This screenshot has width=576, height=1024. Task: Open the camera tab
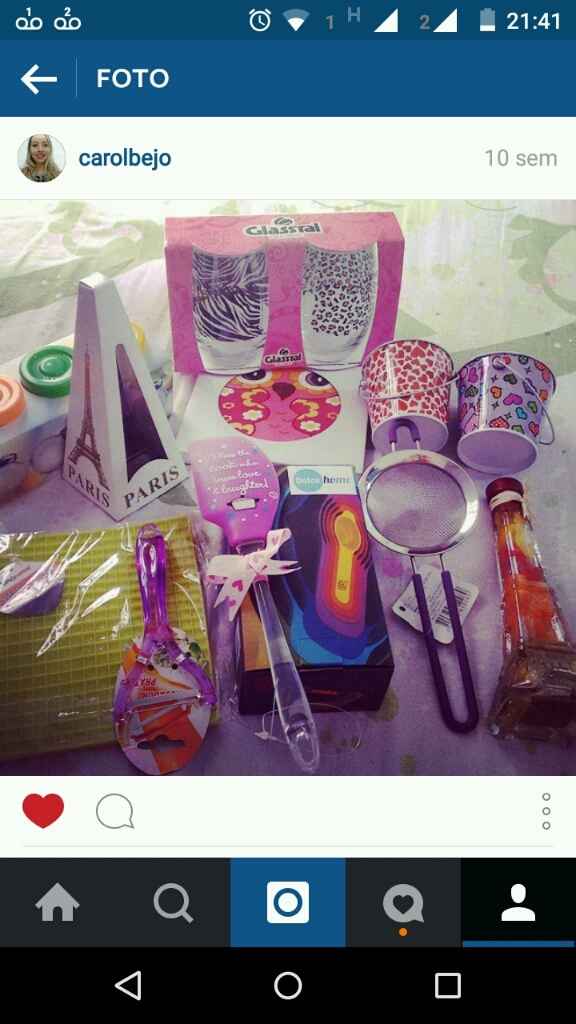[x=288, y=903]
